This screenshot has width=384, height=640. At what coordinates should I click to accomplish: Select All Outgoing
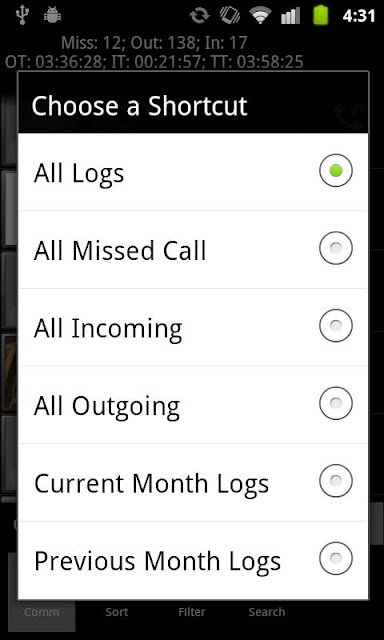pyautogui.click(x=193, y=404)
